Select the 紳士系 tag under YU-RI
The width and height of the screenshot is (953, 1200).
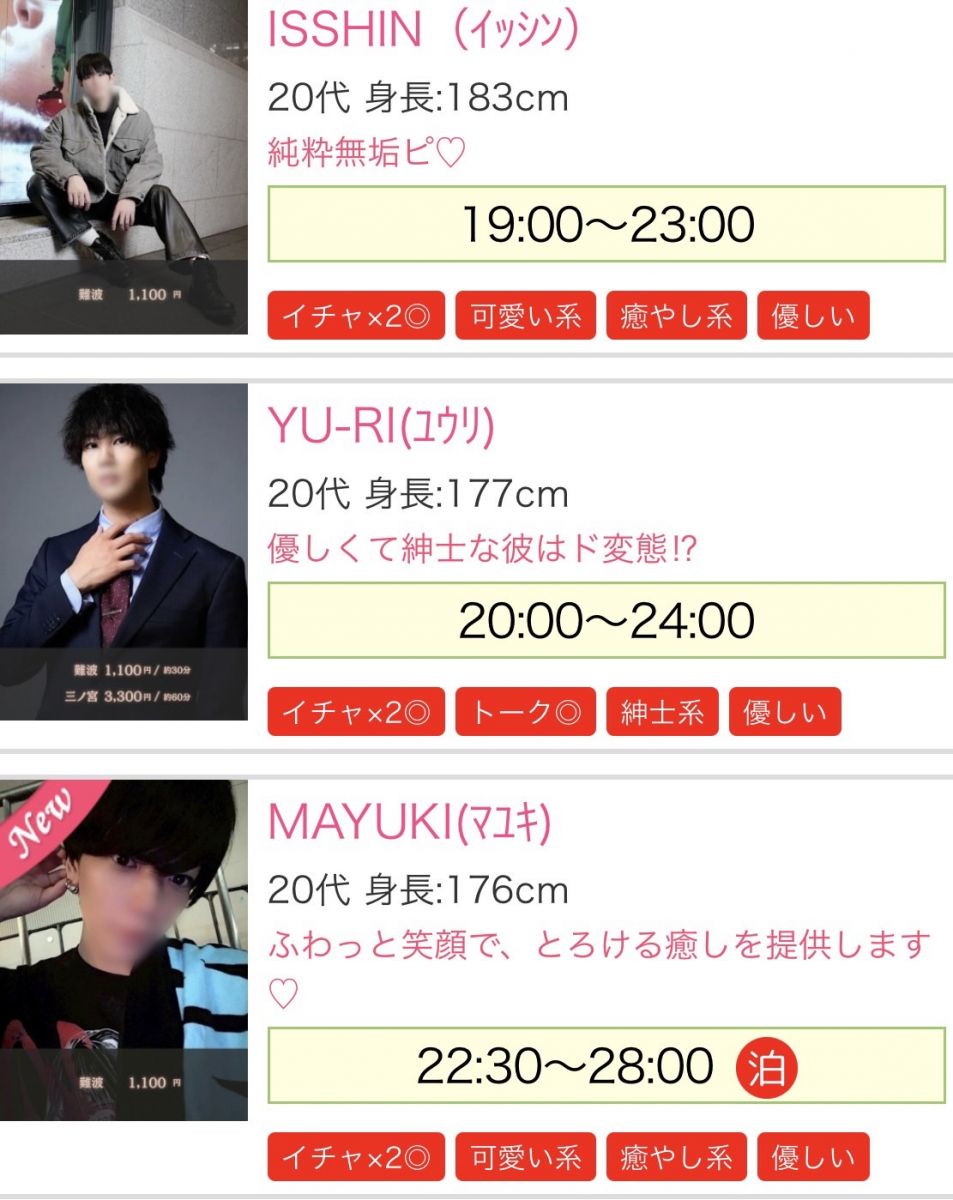tap(662, 712)
